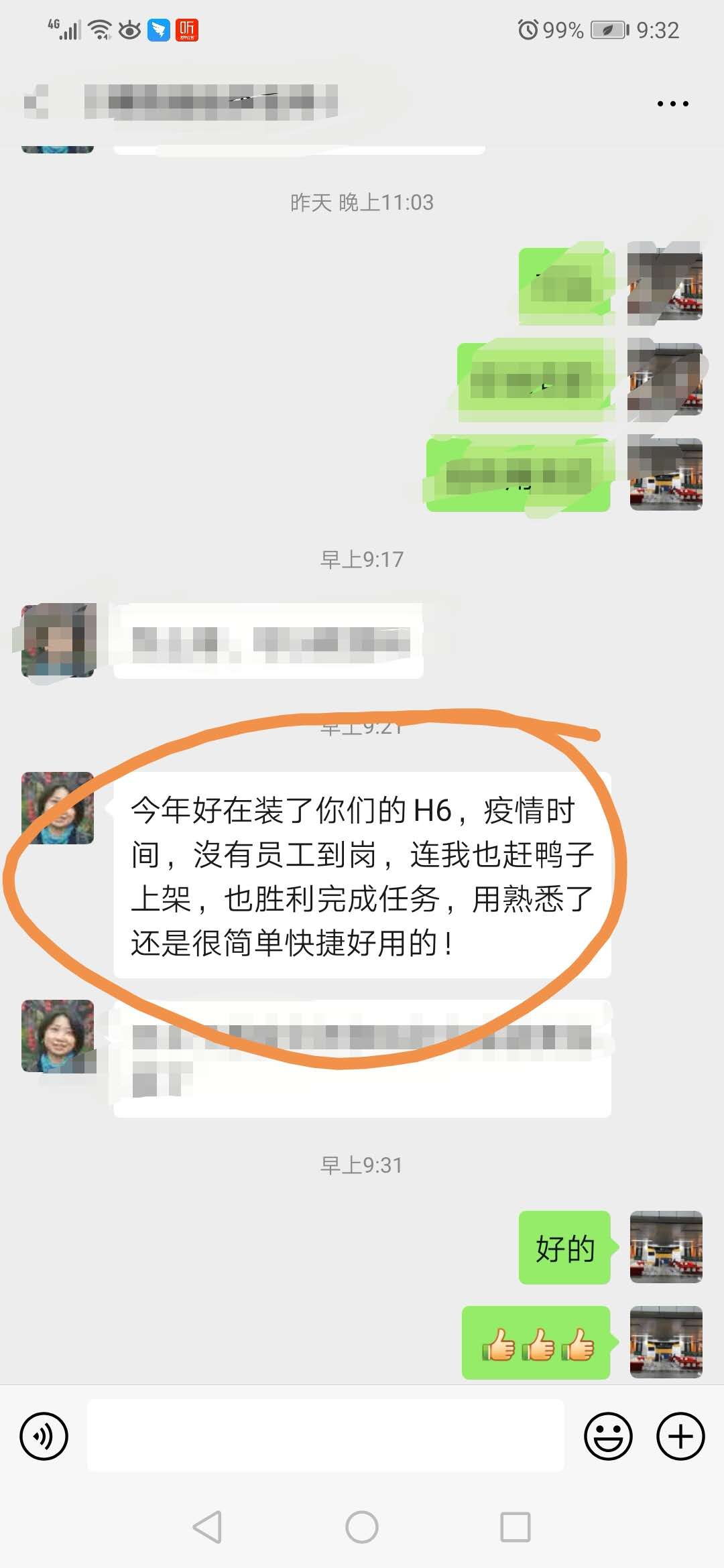Tap own avatar next to 好的 message

pos(666,1247)
